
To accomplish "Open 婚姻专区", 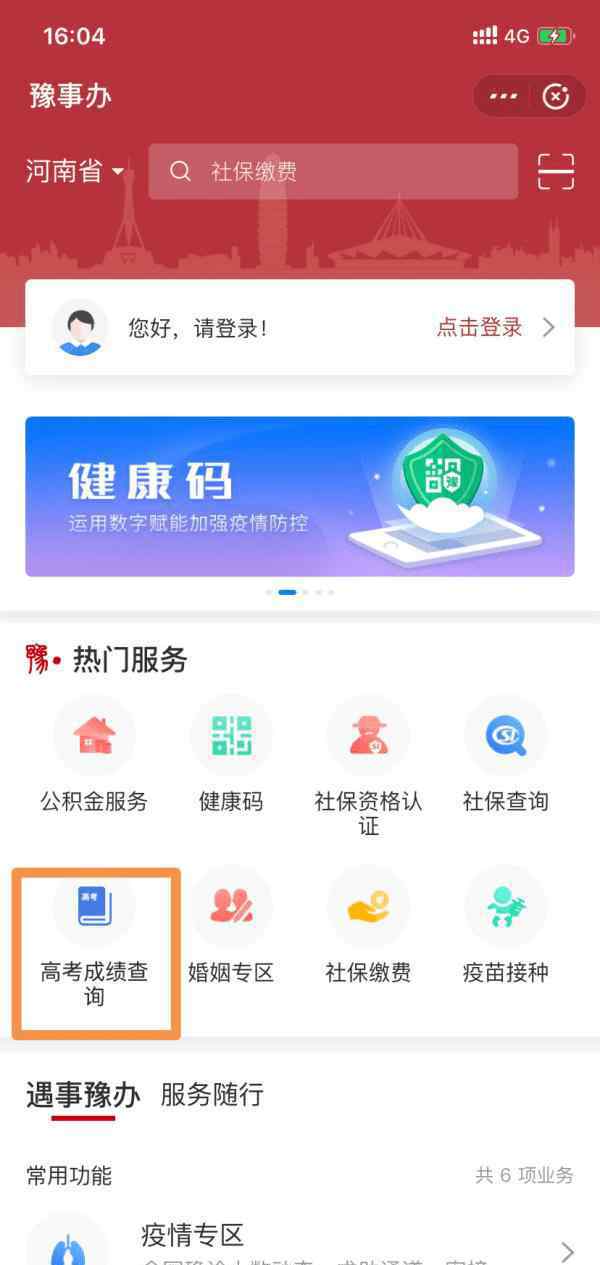I will click(231, 926).
